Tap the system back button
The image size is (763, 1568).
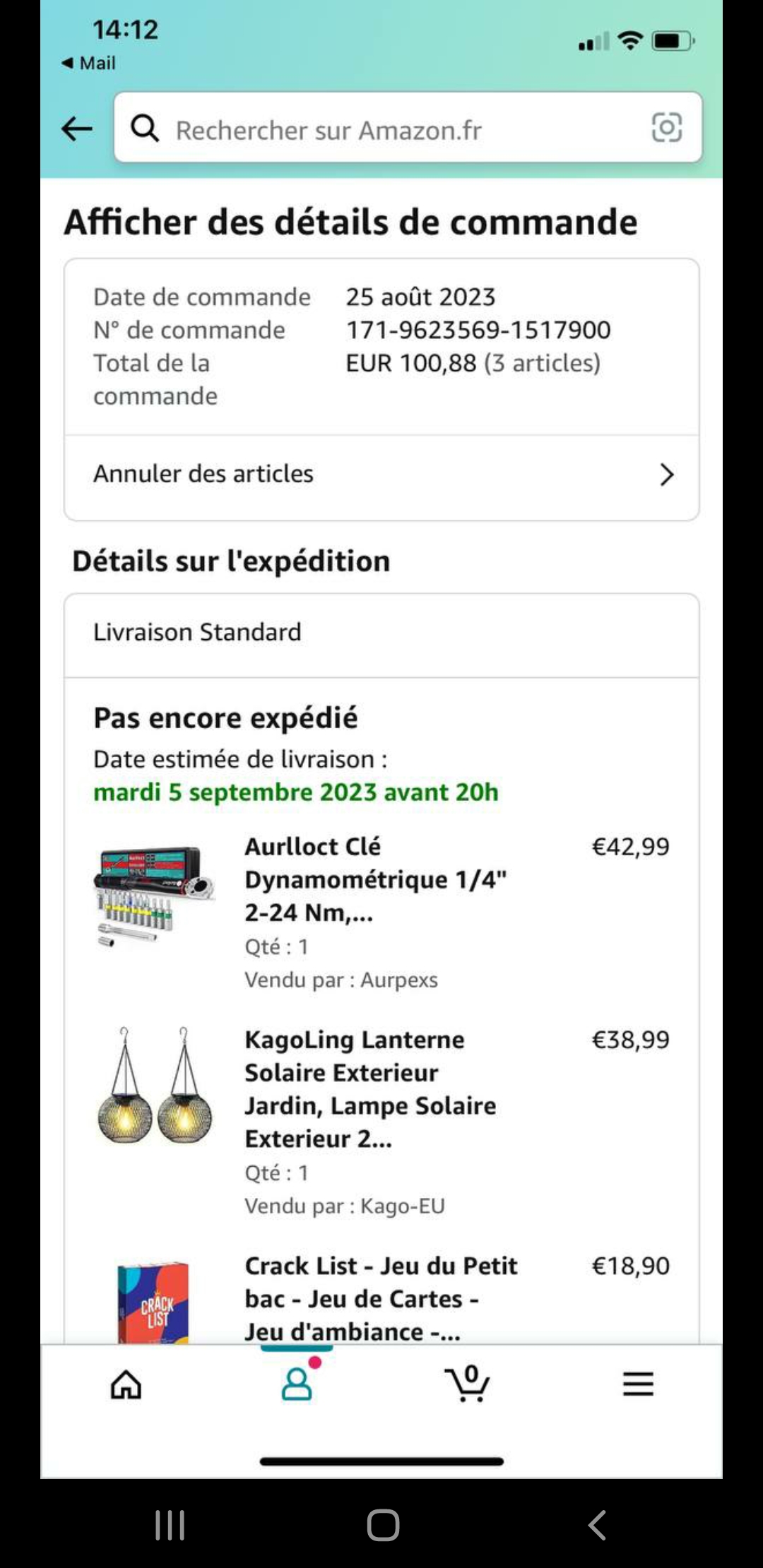tap(597, 1524)
